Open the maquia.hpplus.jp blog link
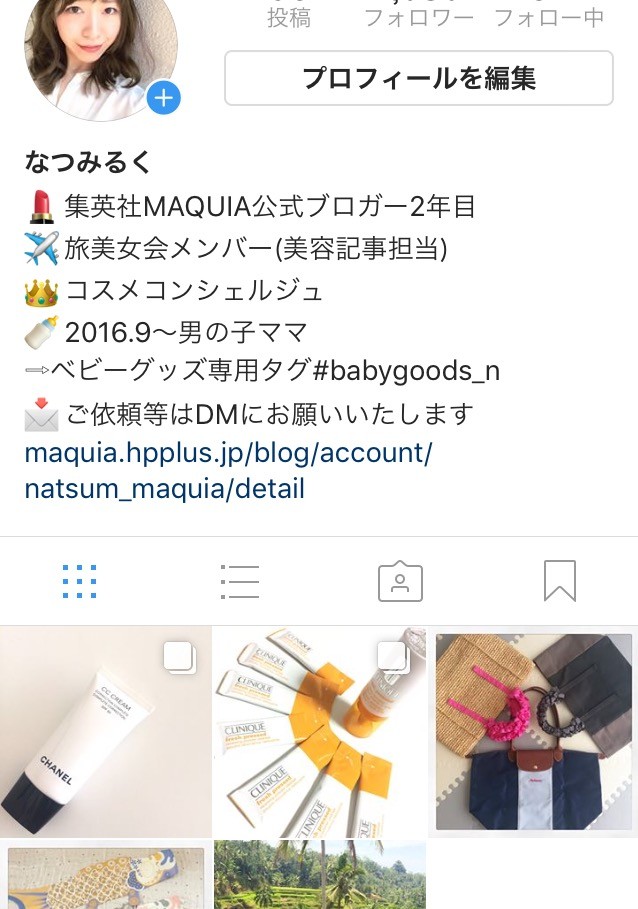 (x=228, y=470)
